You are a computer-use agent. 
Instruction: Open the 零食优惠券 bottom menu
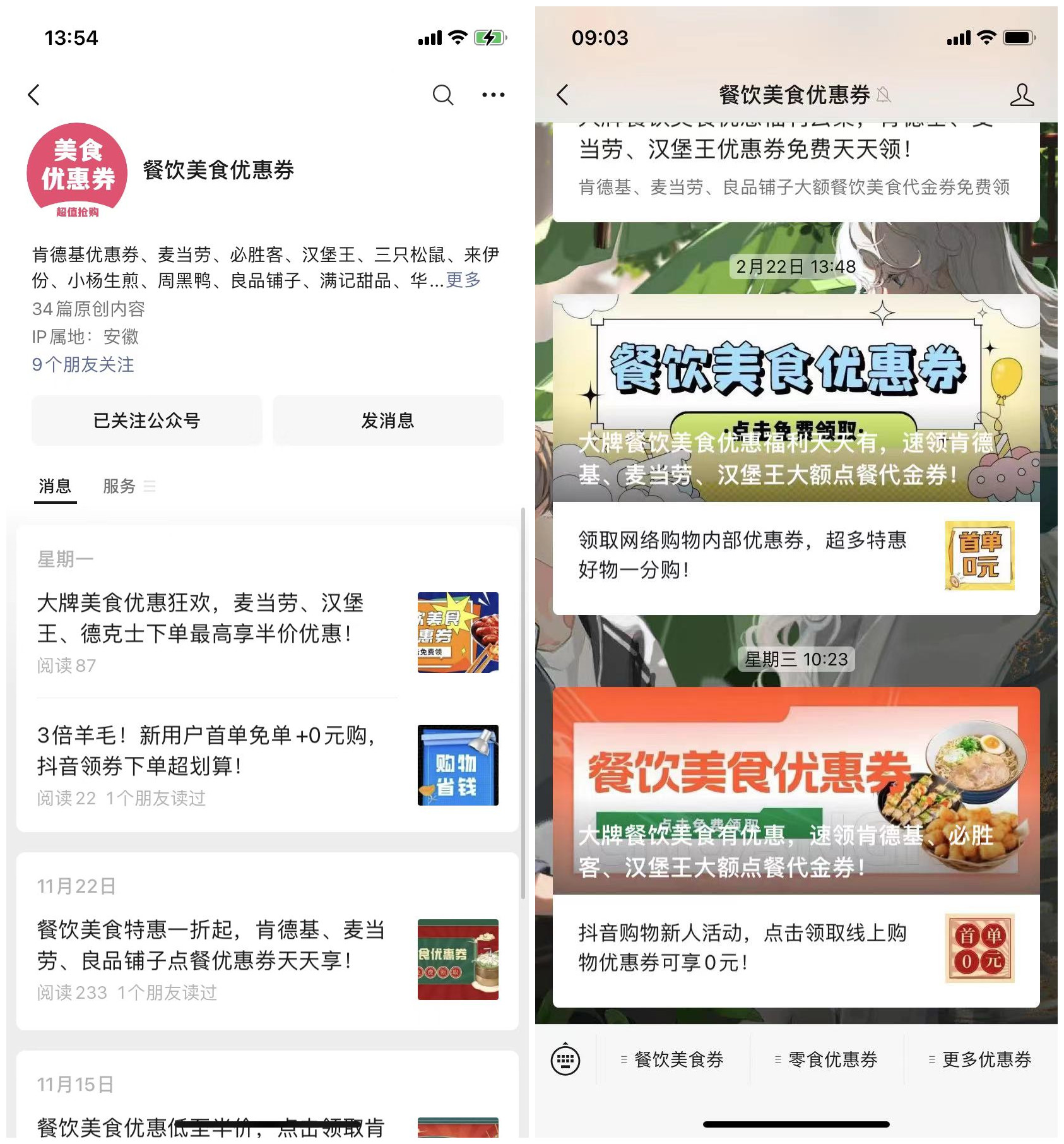[x=827, y=1060]
